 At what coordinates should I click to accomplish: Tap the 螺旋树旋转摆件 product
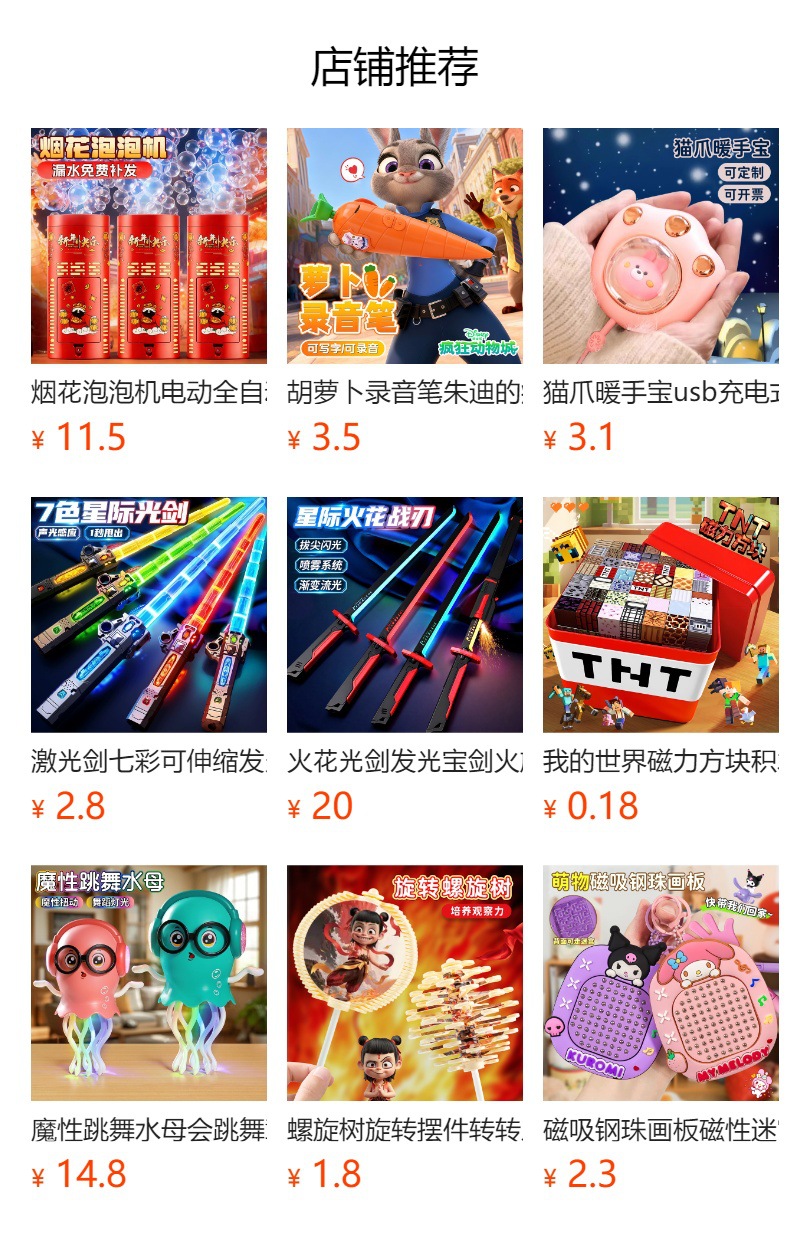(x=405, y=1029)
